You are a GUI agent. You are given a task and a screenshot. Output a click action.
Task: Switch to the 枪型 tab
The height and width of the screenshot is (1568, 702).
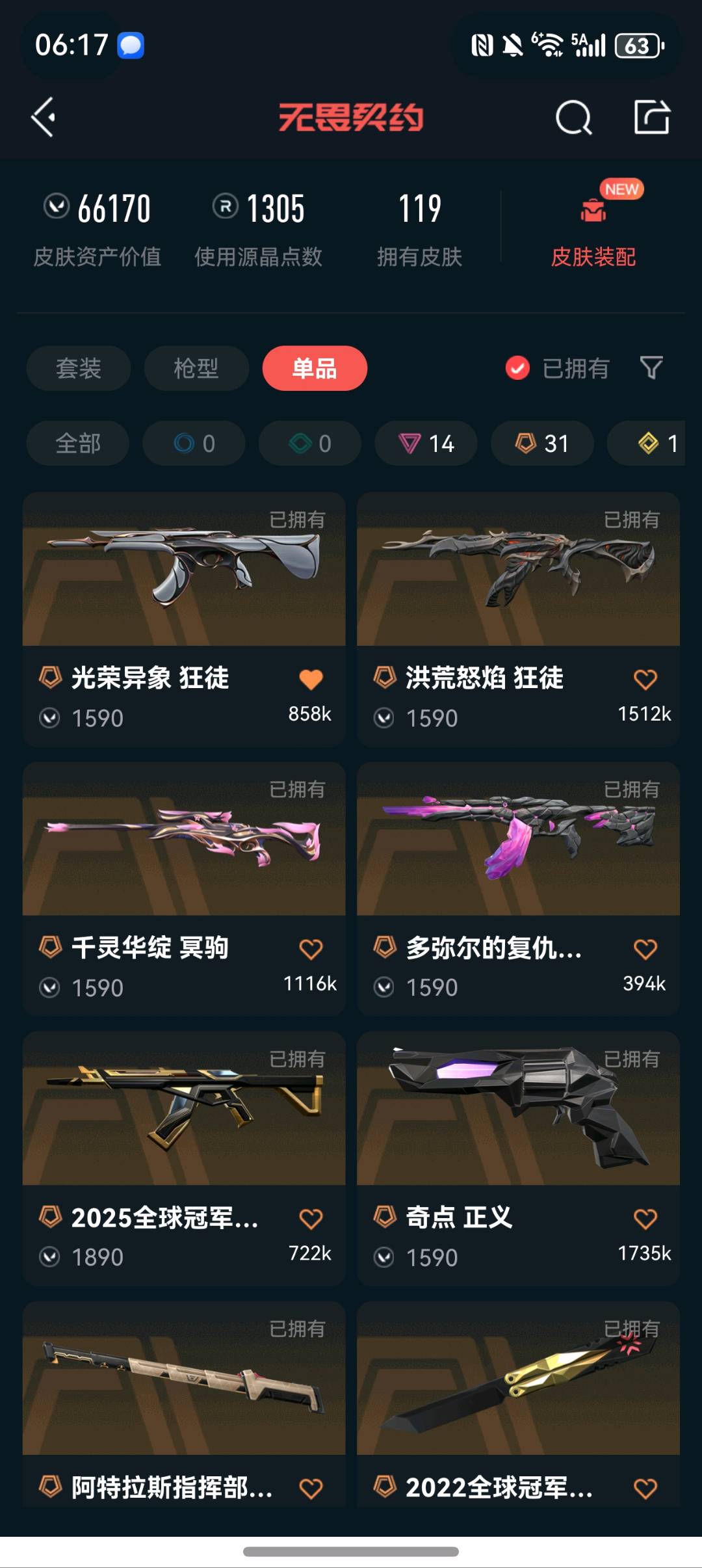pyautogui.click(x=196, y=368)
